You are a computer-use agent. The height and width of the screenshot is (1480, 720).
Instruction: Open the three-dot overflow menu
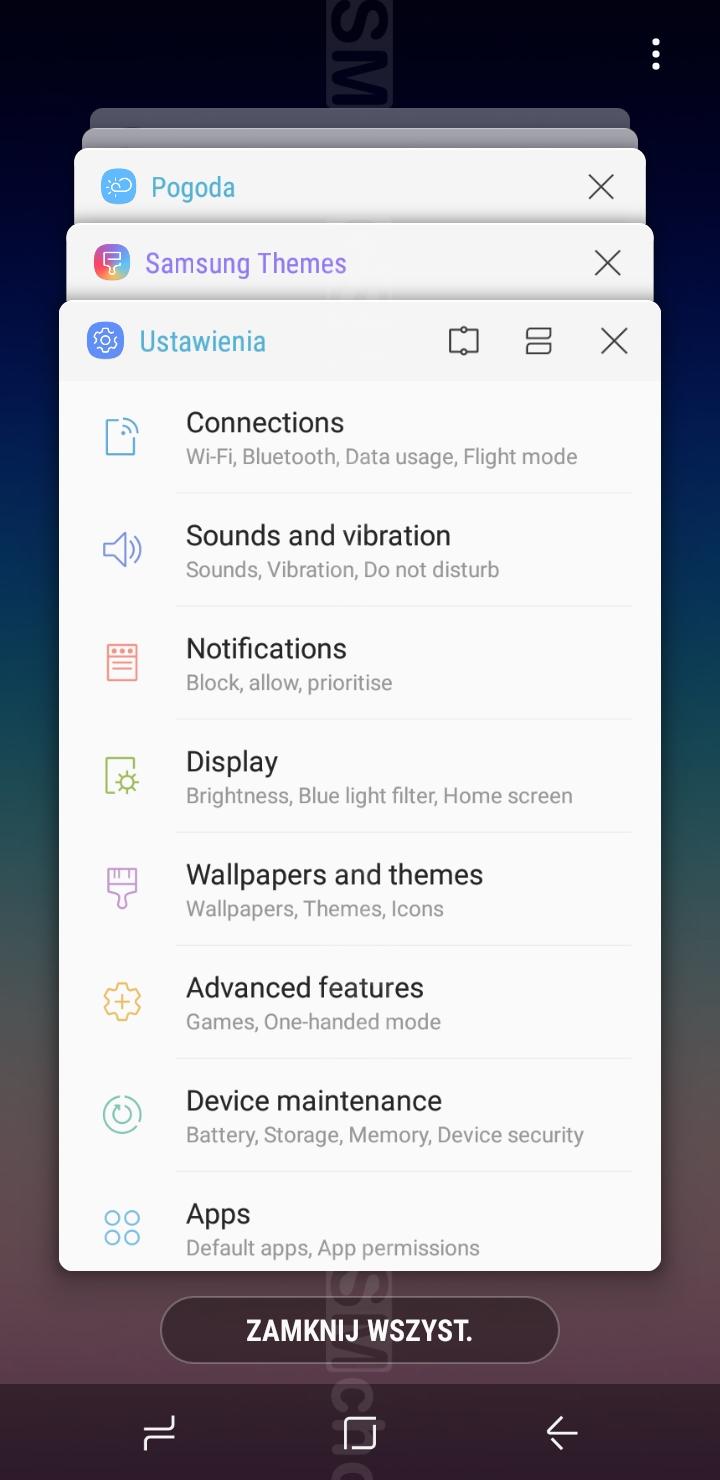[x=656, y=54]
